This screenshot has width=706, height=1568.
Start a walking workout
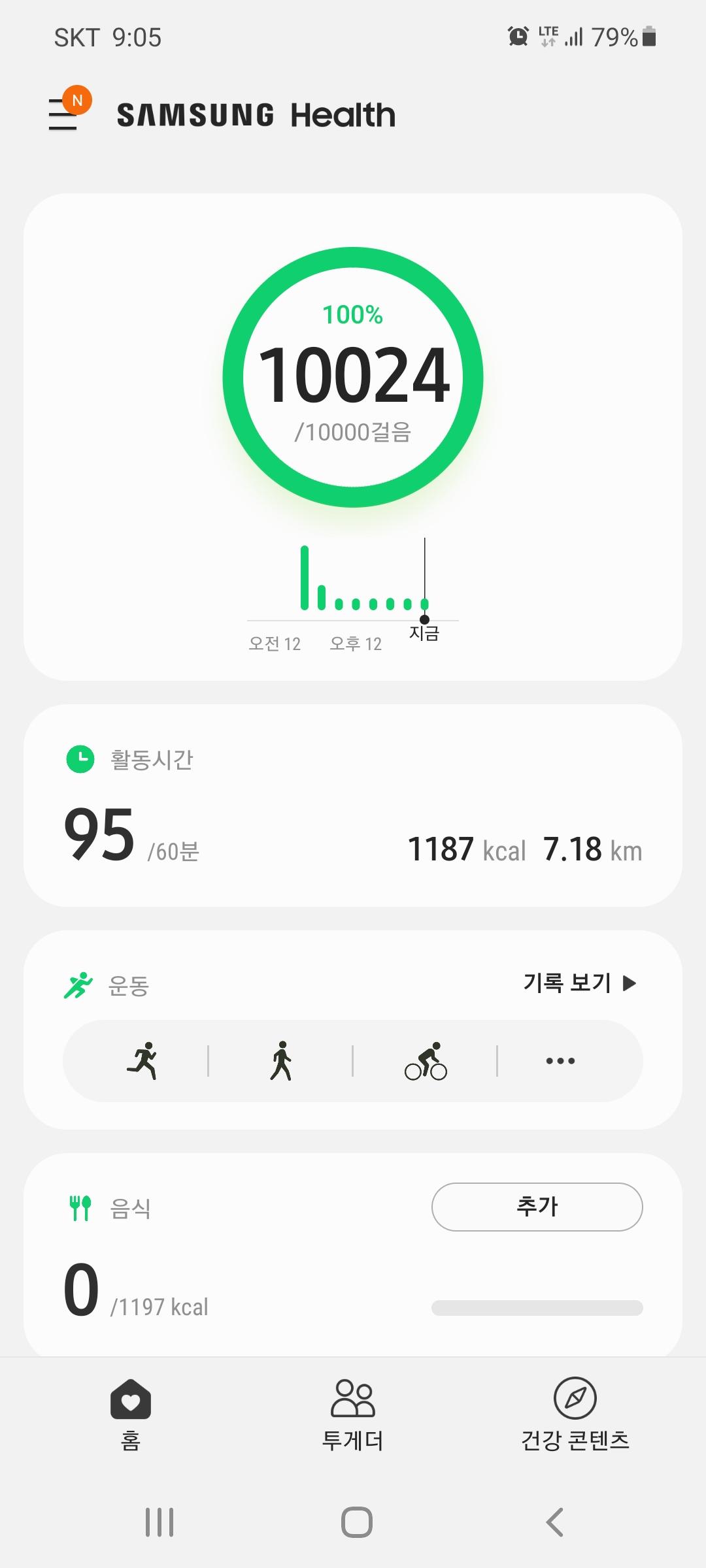click(281, 1060)
